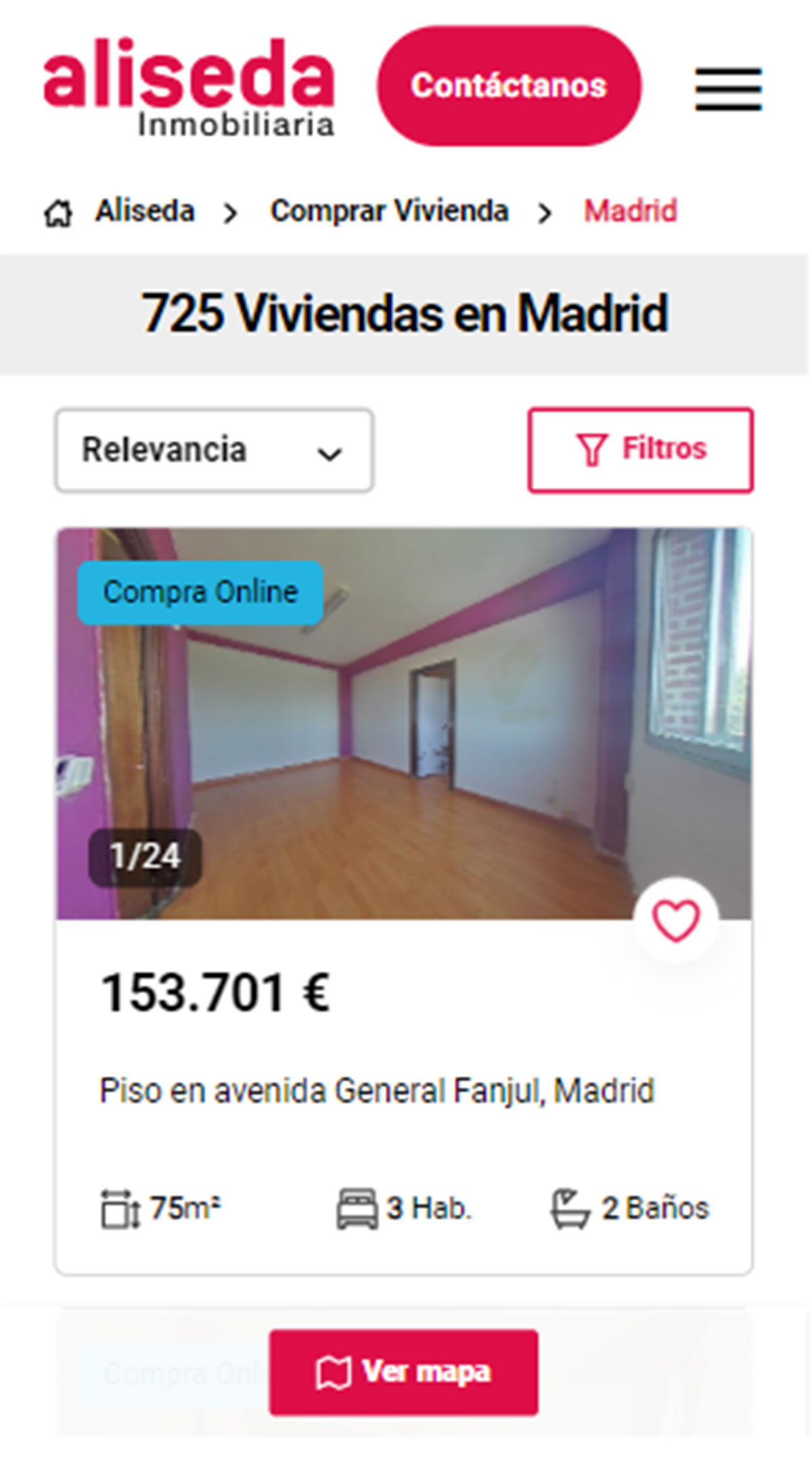Select Madrid in the breadcrumb trail
Image resolution: width=812 pixels, height=1481 pixels.
(631, 211)
